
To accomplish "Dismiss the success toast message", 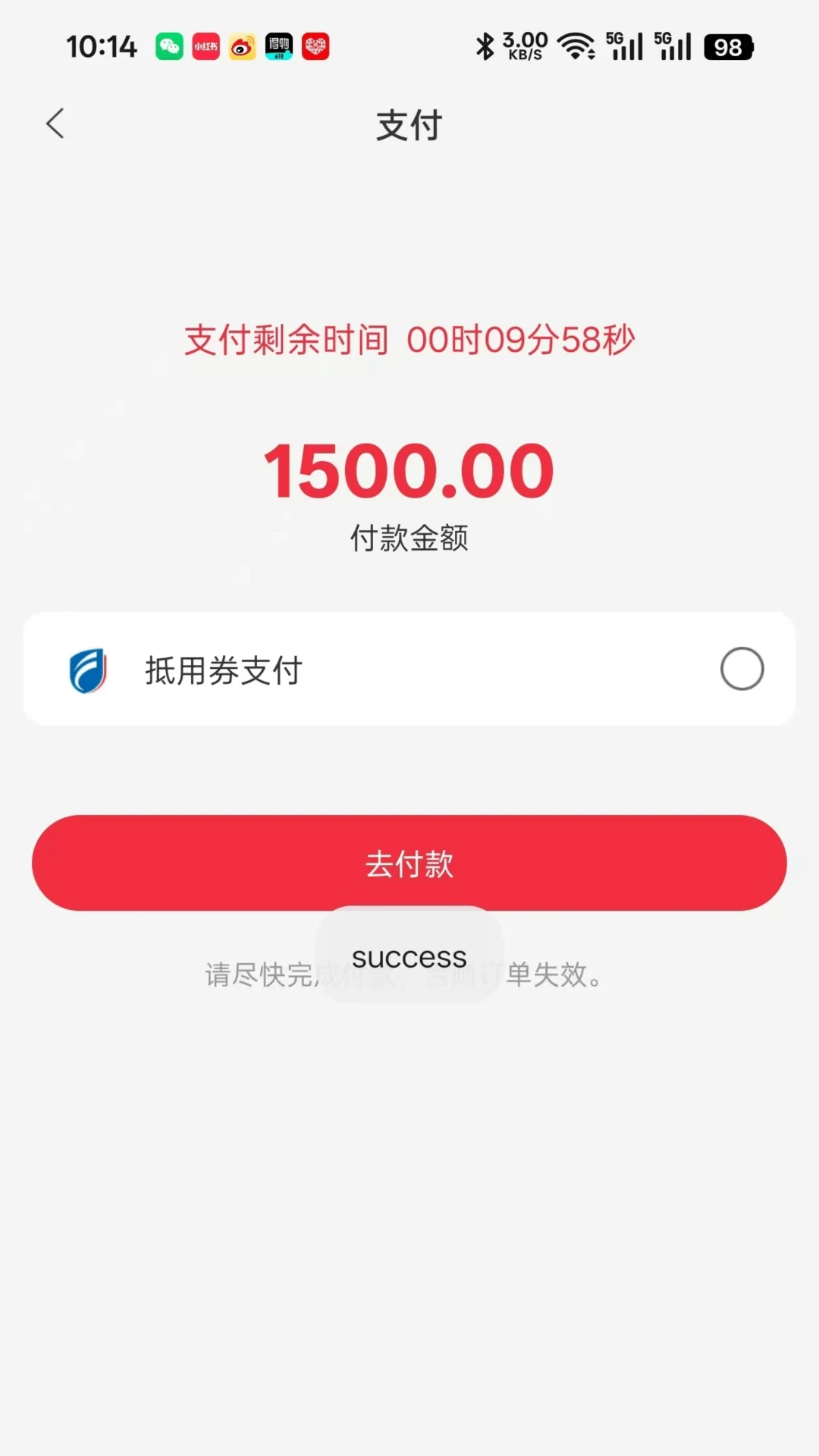I will (409, 955).
